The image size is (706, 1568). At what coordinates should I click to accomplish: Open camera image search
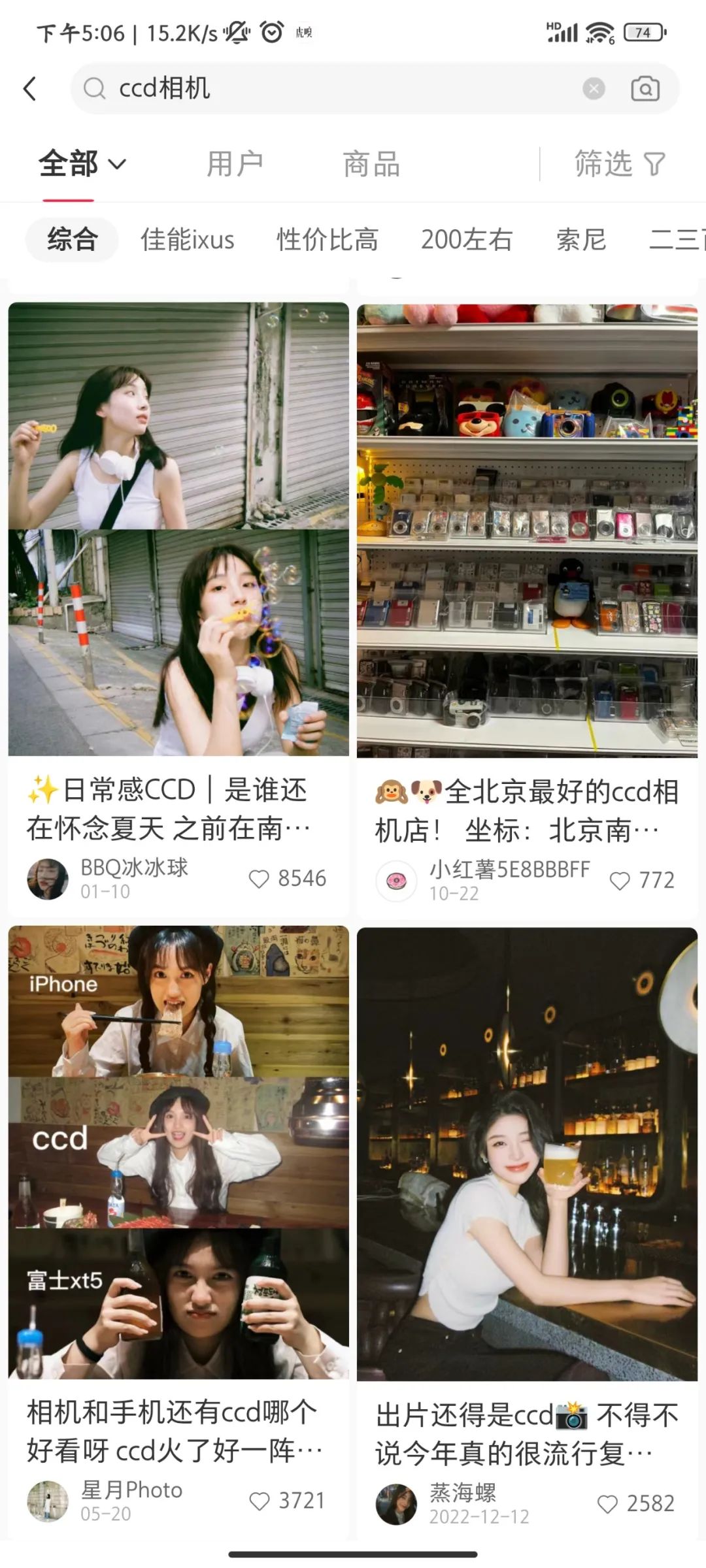click(x=645, y=88)
